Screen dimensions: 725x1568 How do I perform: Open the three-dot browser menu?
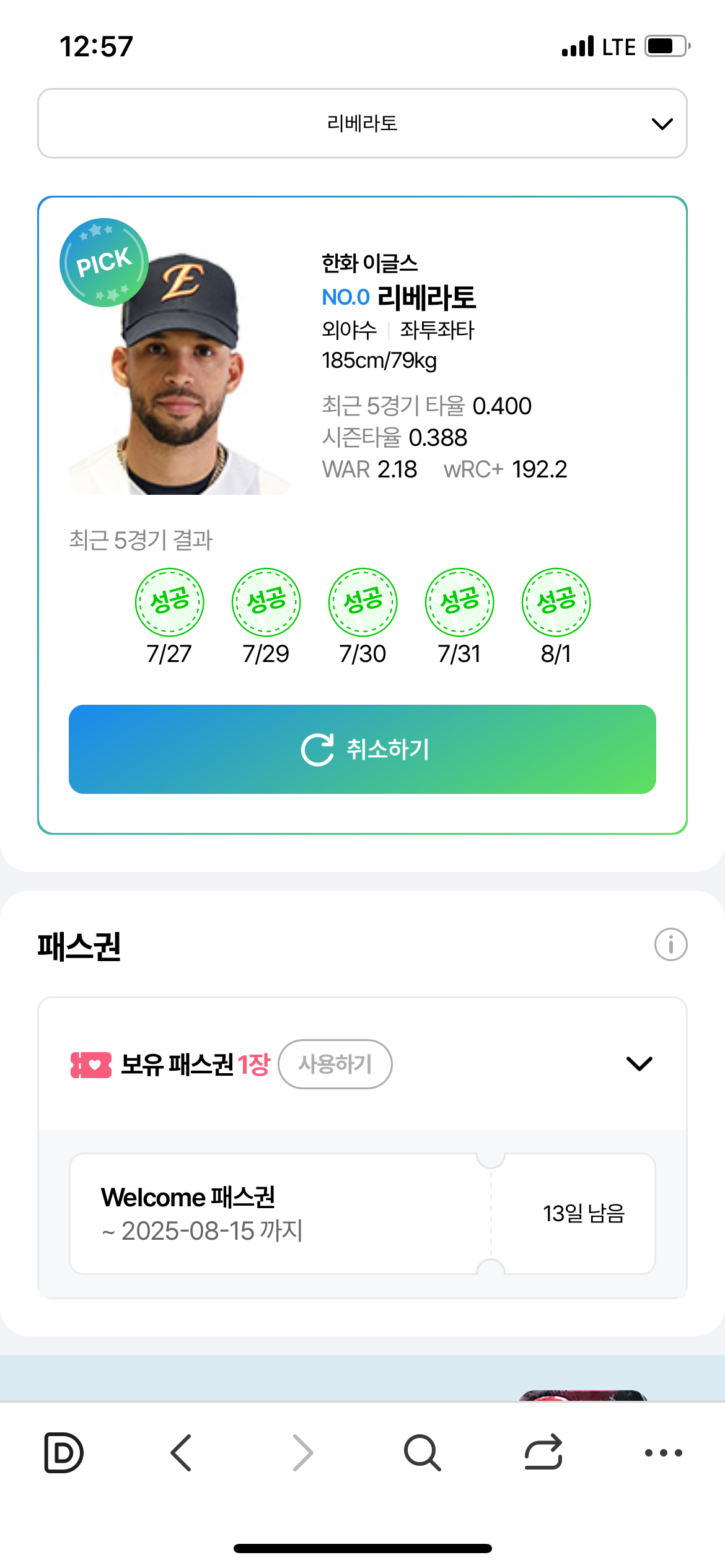point(664,1452)
